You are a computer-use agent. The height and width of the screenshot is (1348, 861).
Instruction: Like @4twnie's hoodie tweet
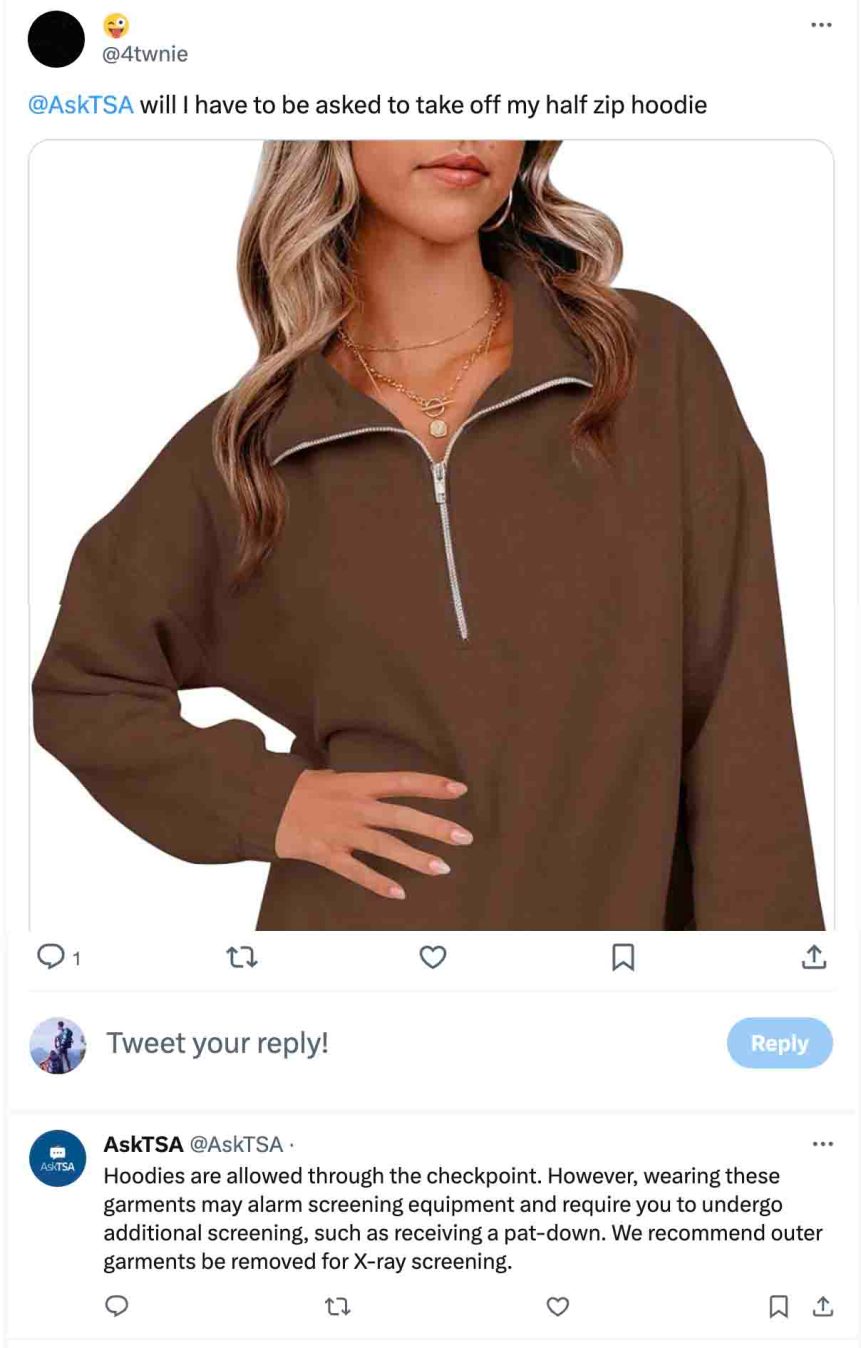tap(432, 957)
